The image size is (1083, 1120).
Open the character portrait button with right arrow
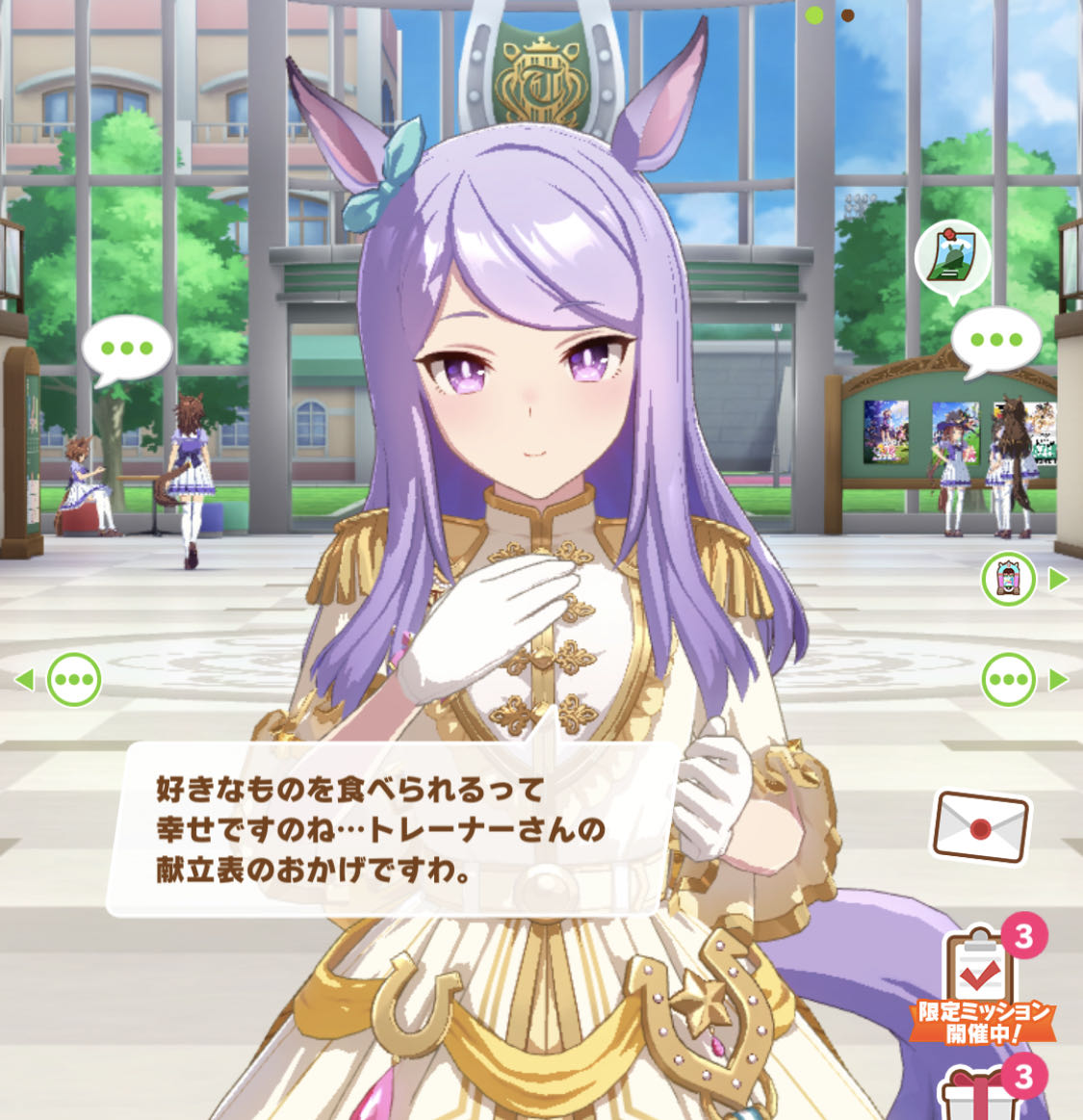(1009, 580)
